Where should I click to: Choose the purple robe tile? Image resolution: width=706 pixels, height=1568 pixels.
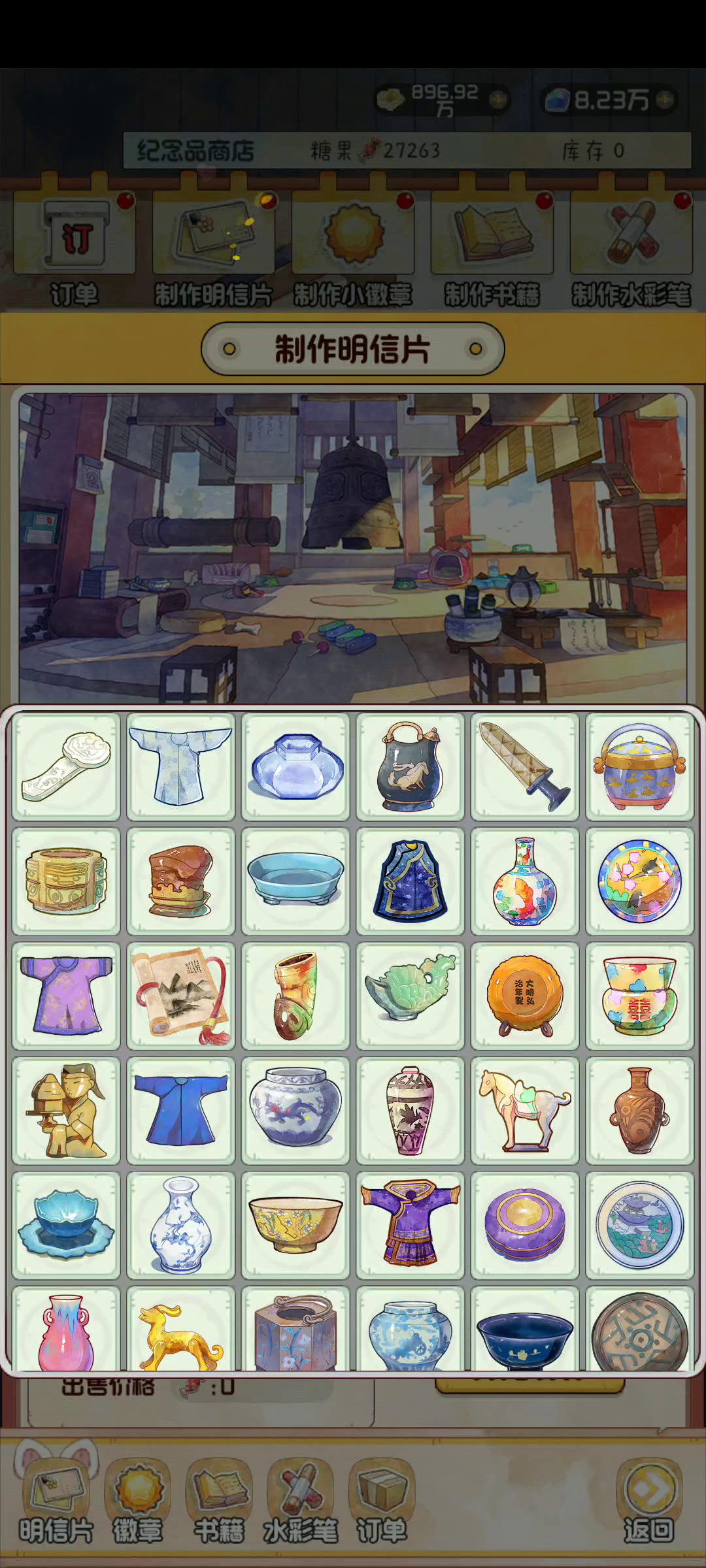66,996
